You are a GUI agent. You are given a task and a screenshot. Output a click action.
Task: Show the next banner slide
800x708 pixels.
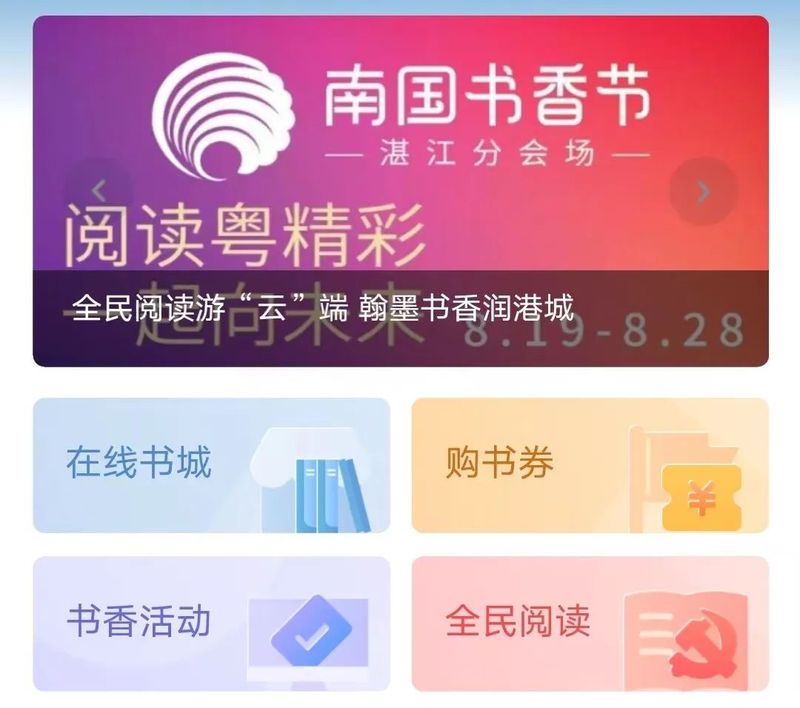click(x=703, y=190)
